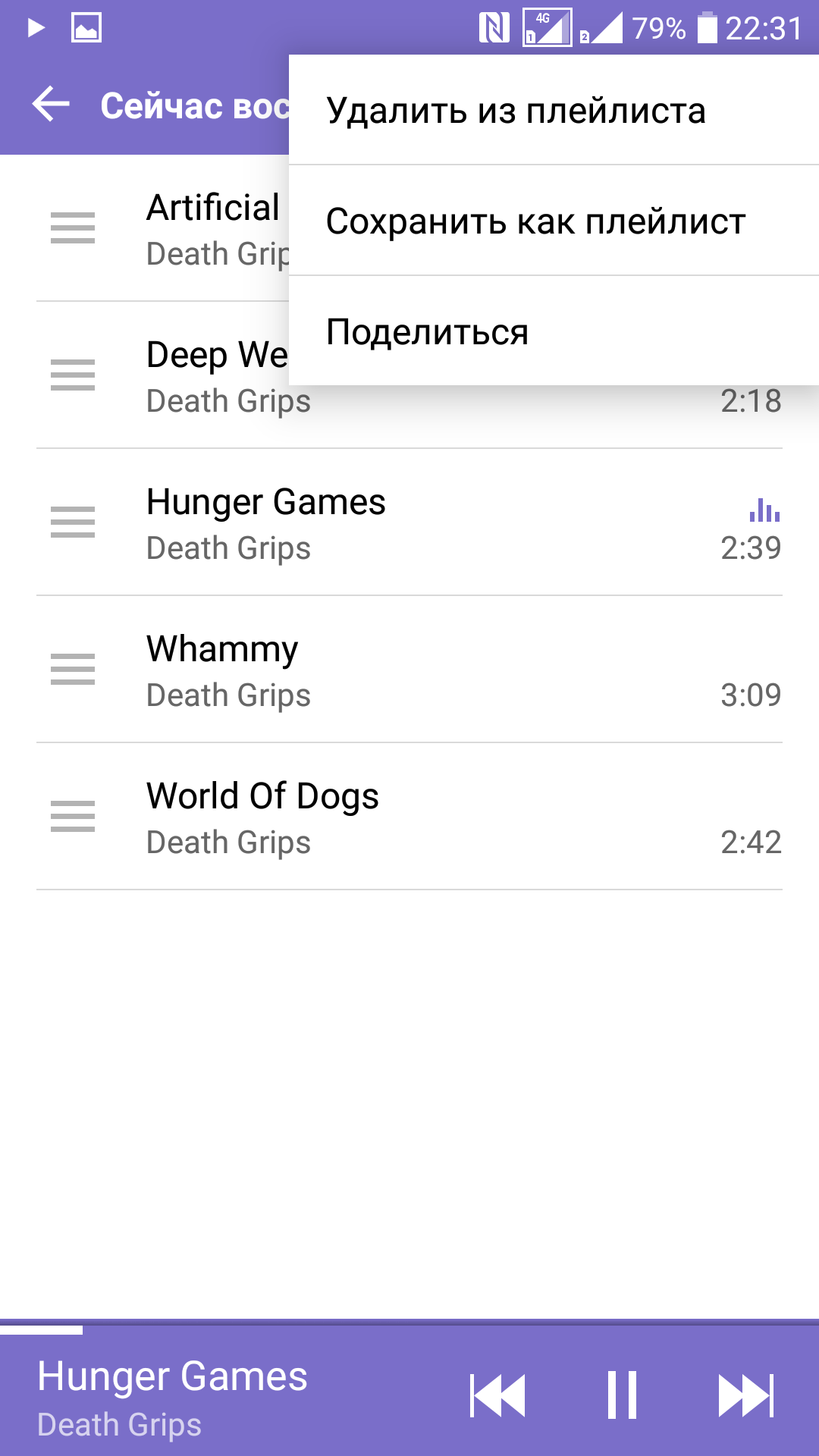Go back with the arrow icon
The image size is (819, 1456).
click(x=51, y=105)
